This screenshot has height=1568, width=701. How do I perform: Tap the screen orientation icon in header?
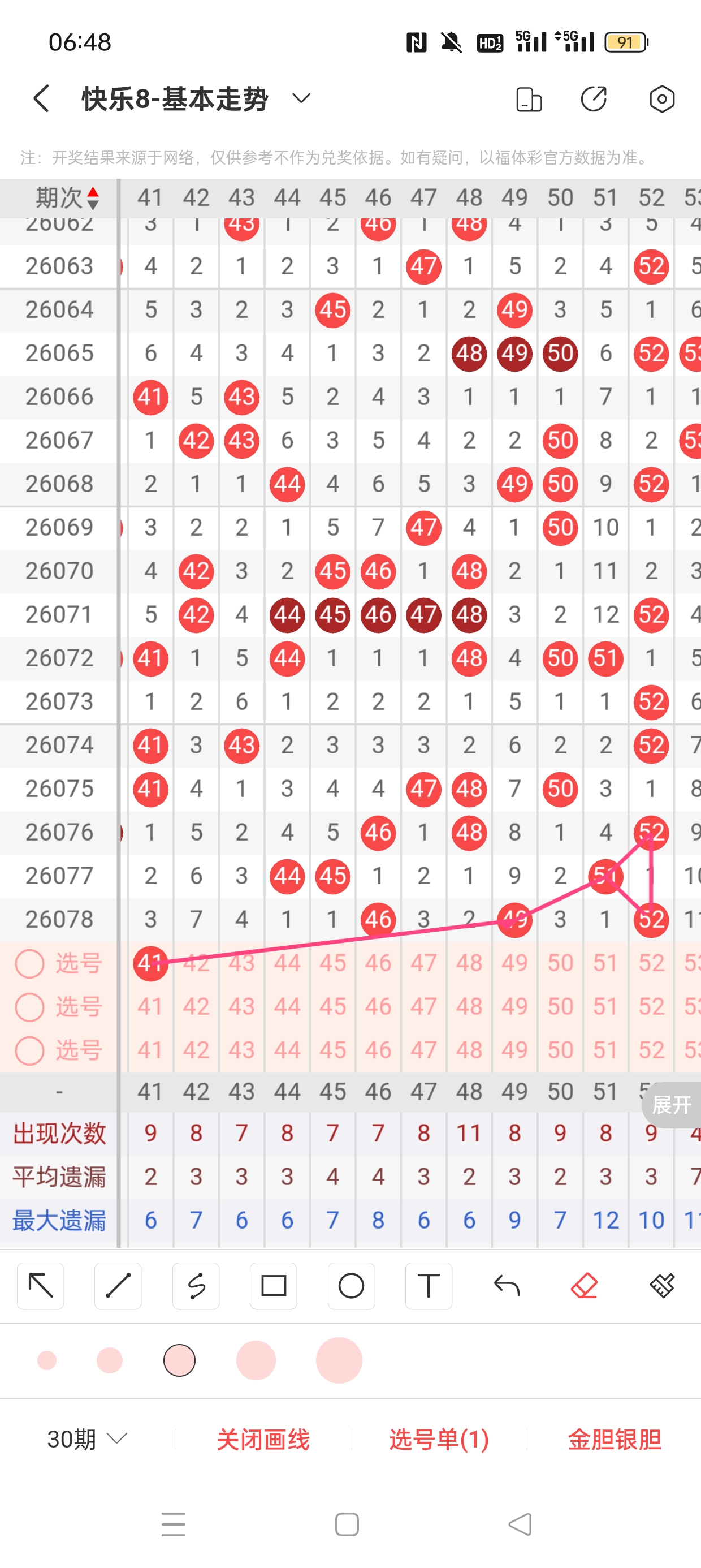pos(529,99)
